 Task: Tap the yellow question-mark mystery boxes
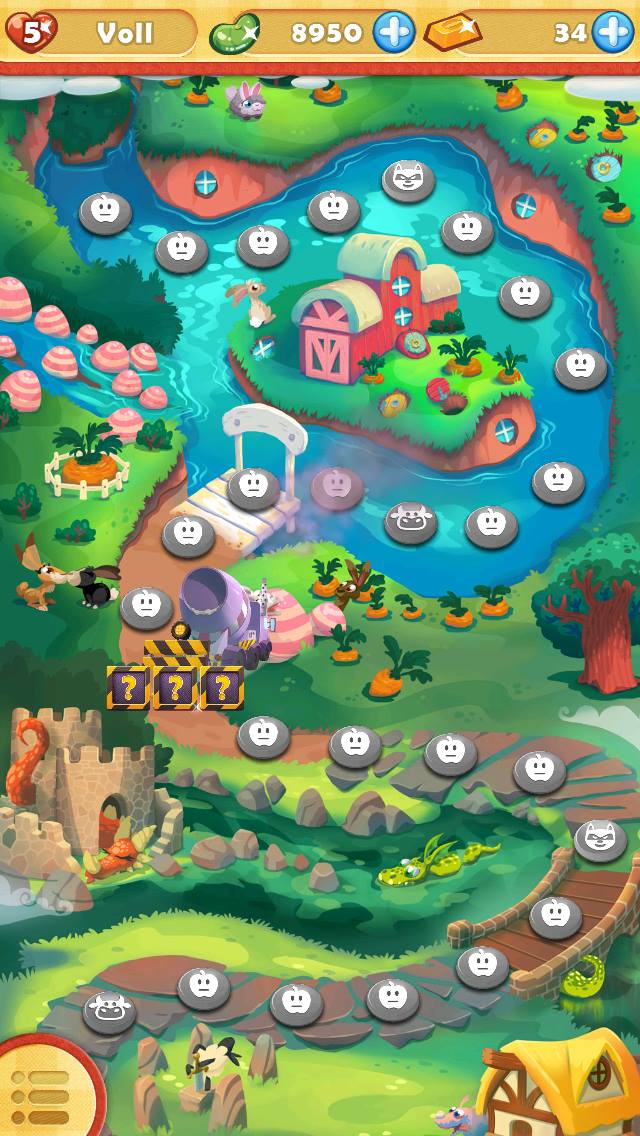175,687
